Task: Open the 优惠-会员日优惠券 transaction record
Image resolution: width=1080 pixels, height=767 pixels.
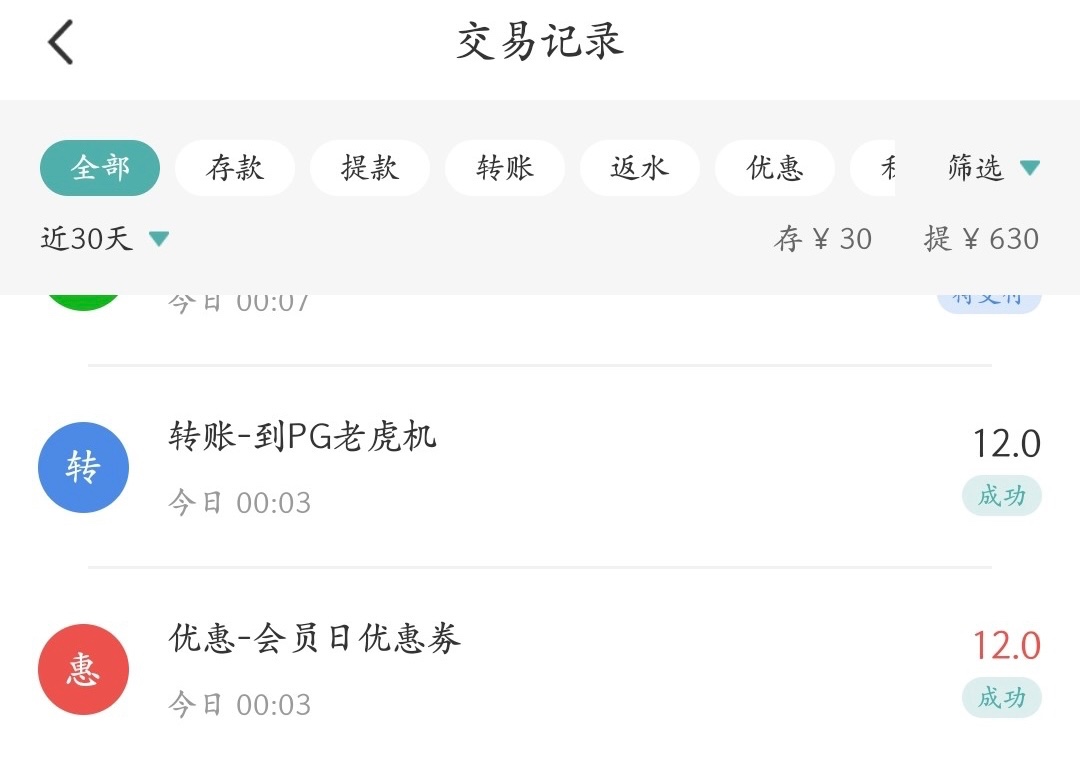Action: click(540, 669)
